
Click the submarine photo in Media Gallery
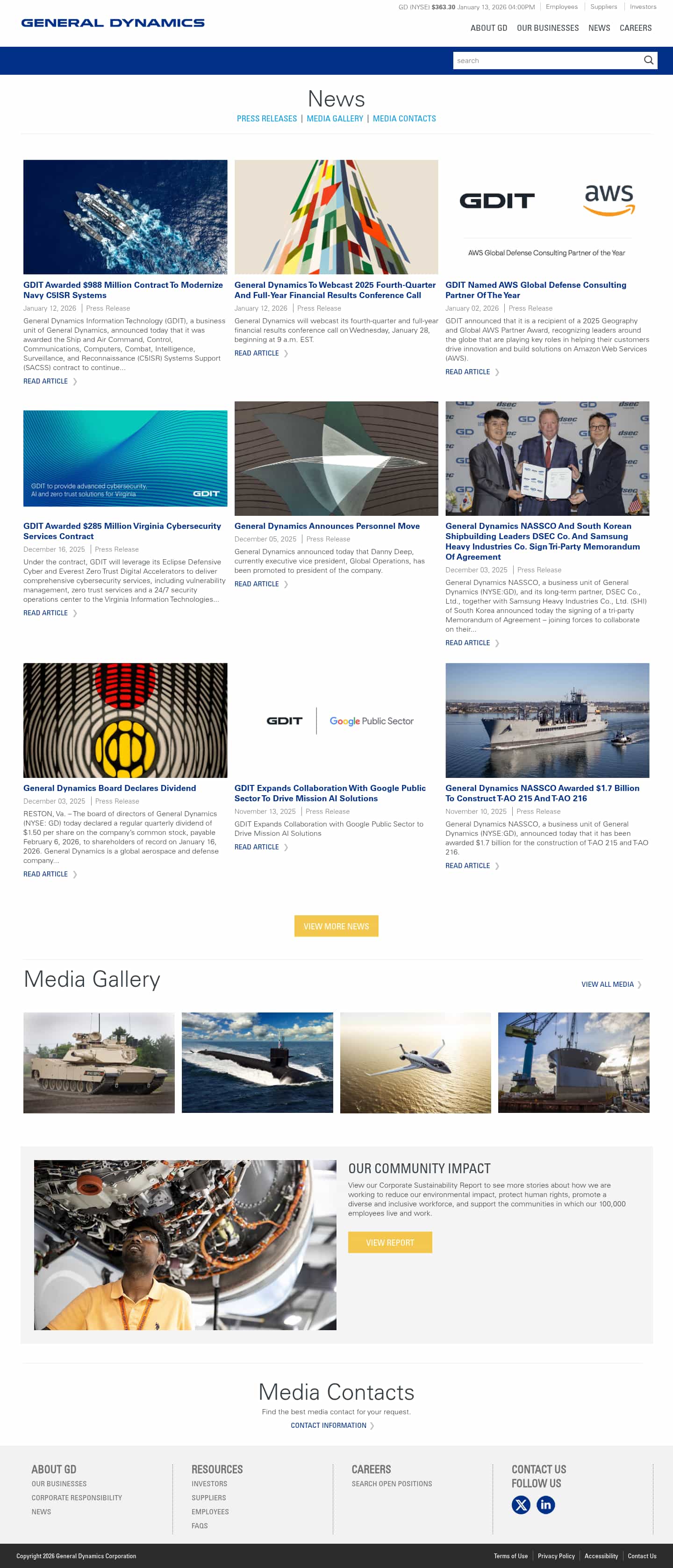click(257, 1064)
